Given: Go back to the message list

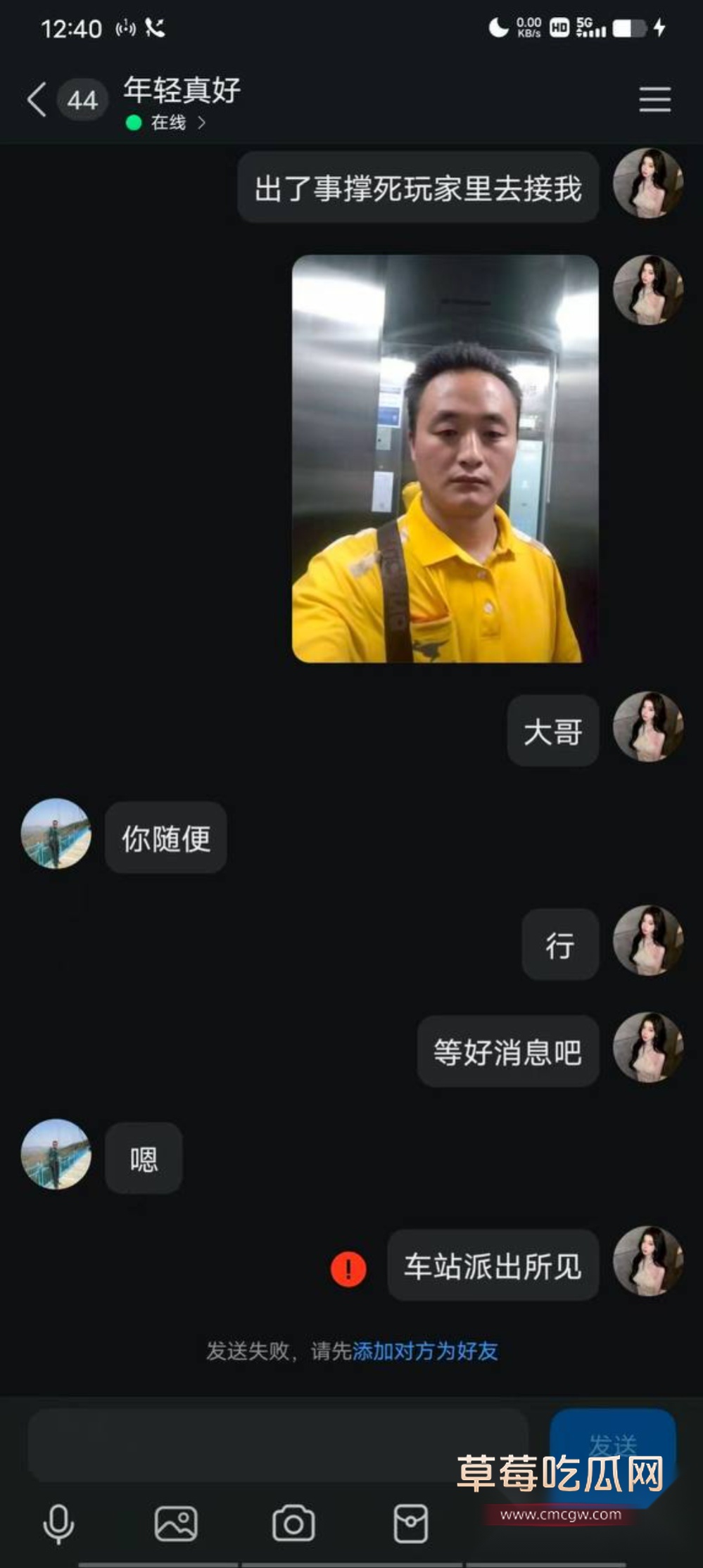Looking at the screenshot, I should pyautogui.click(x=37, y=99).
